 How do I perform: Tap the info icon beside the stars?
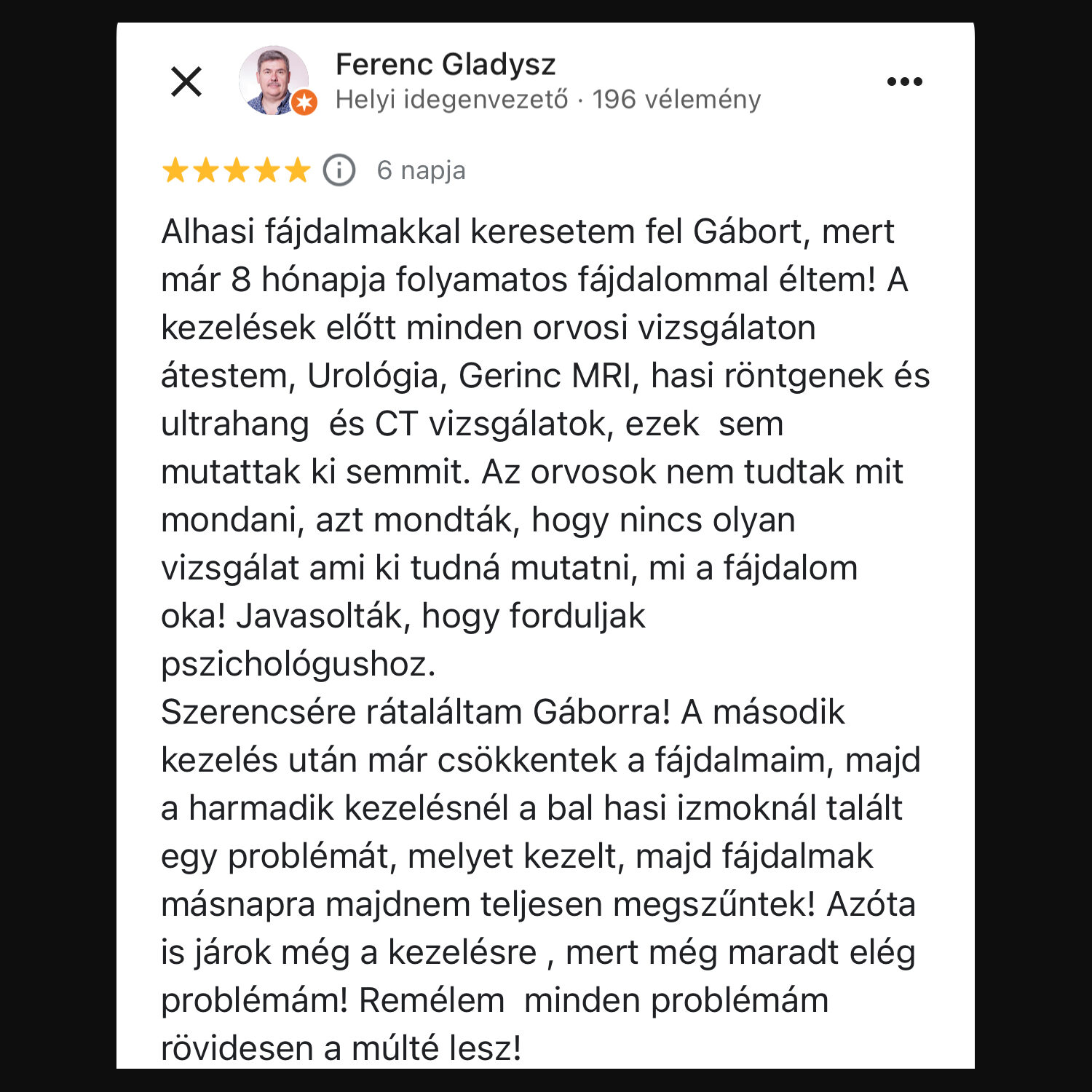tap(339, 170)
